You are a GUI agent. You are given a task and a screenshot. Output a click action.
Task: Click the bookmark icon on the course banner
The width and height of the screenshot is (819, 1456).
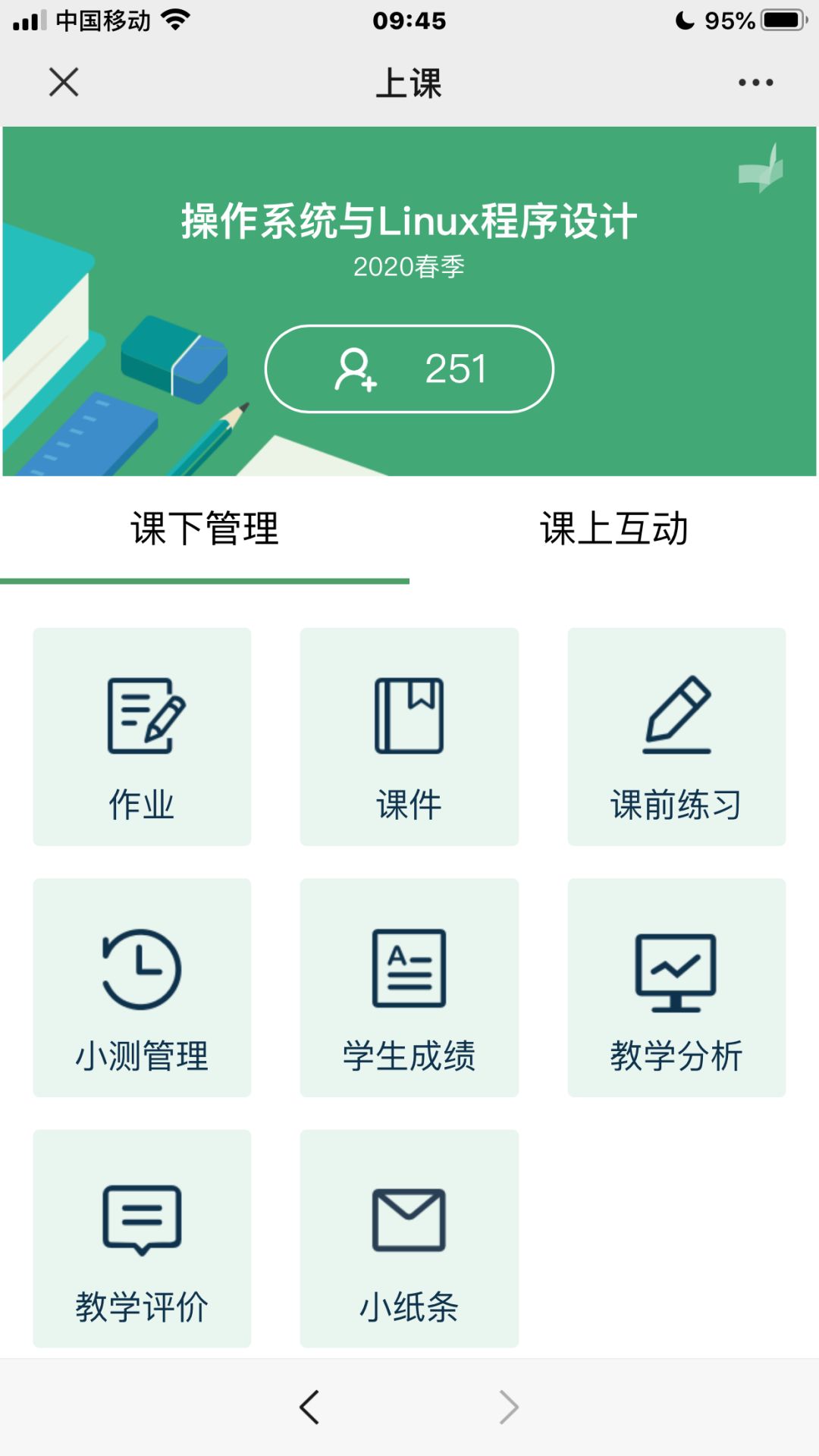pos(762,168)
